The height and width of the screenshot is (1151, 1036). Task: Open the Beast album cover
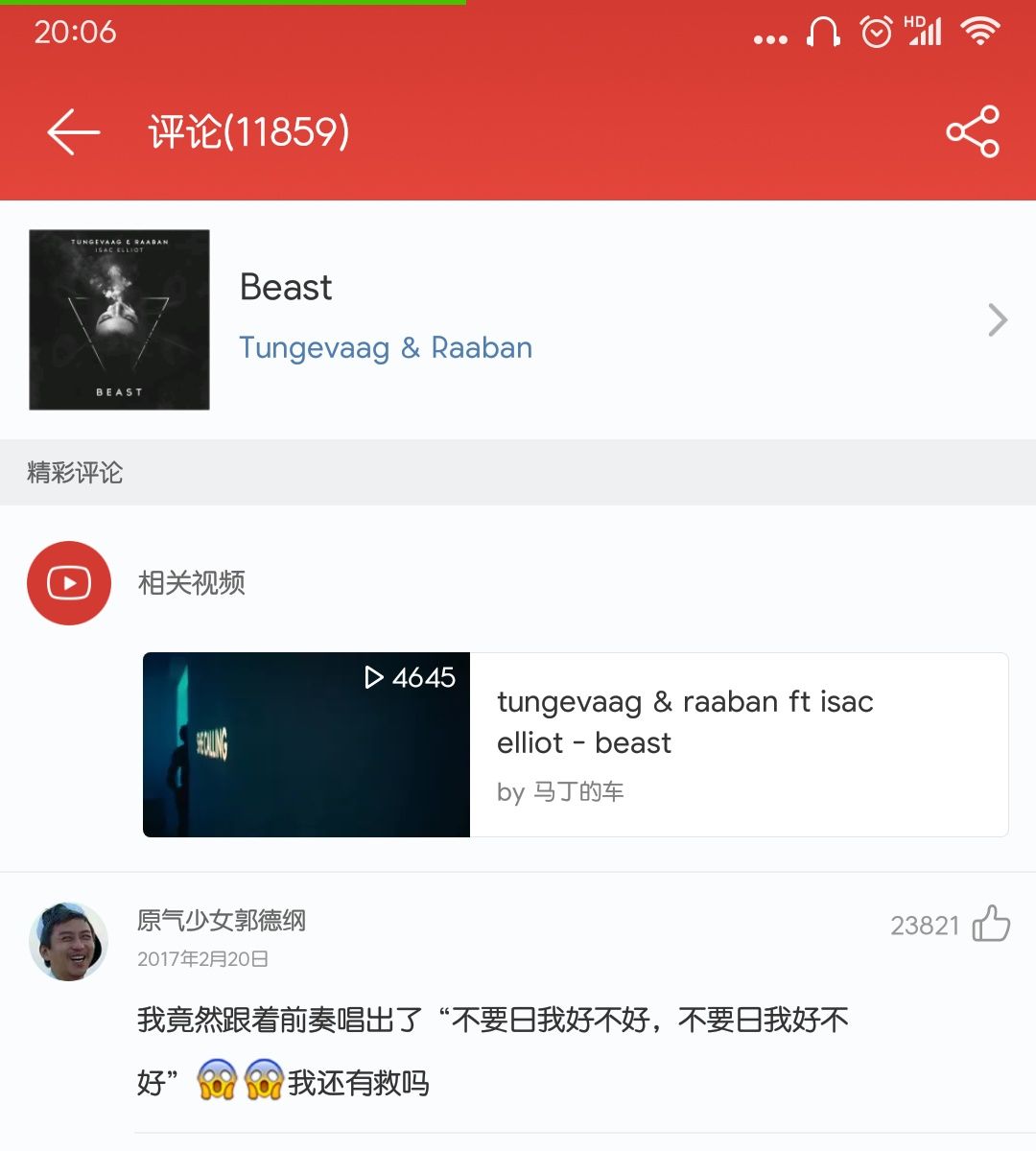tap(119, 319)
